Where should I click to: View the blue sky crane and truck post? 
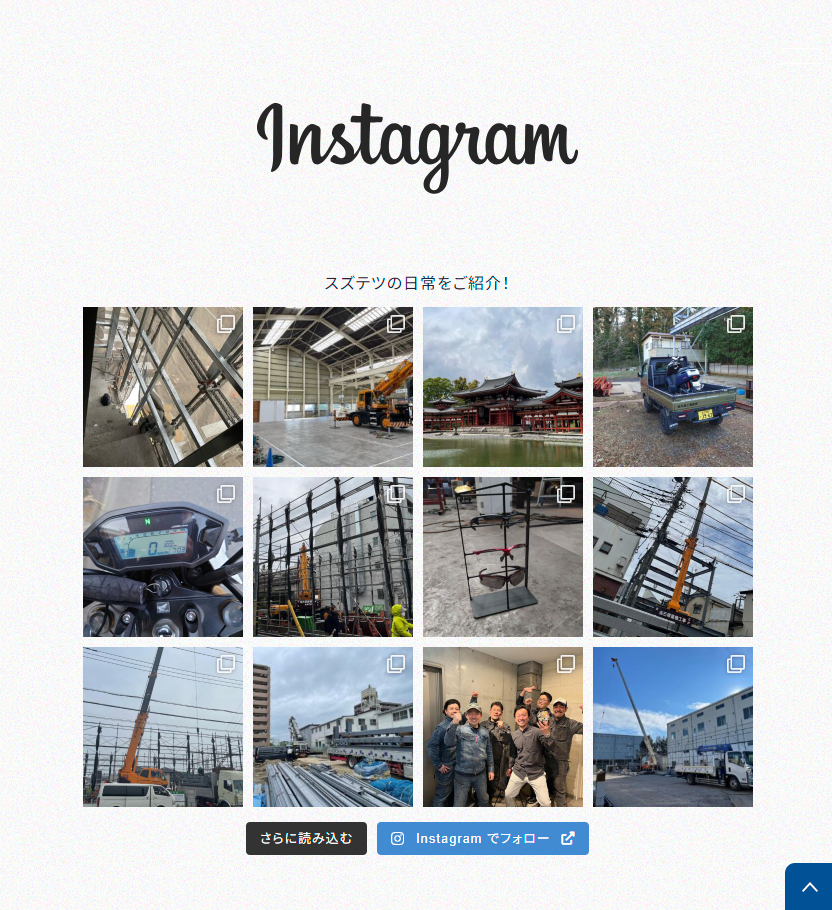[x=672, y=727]
